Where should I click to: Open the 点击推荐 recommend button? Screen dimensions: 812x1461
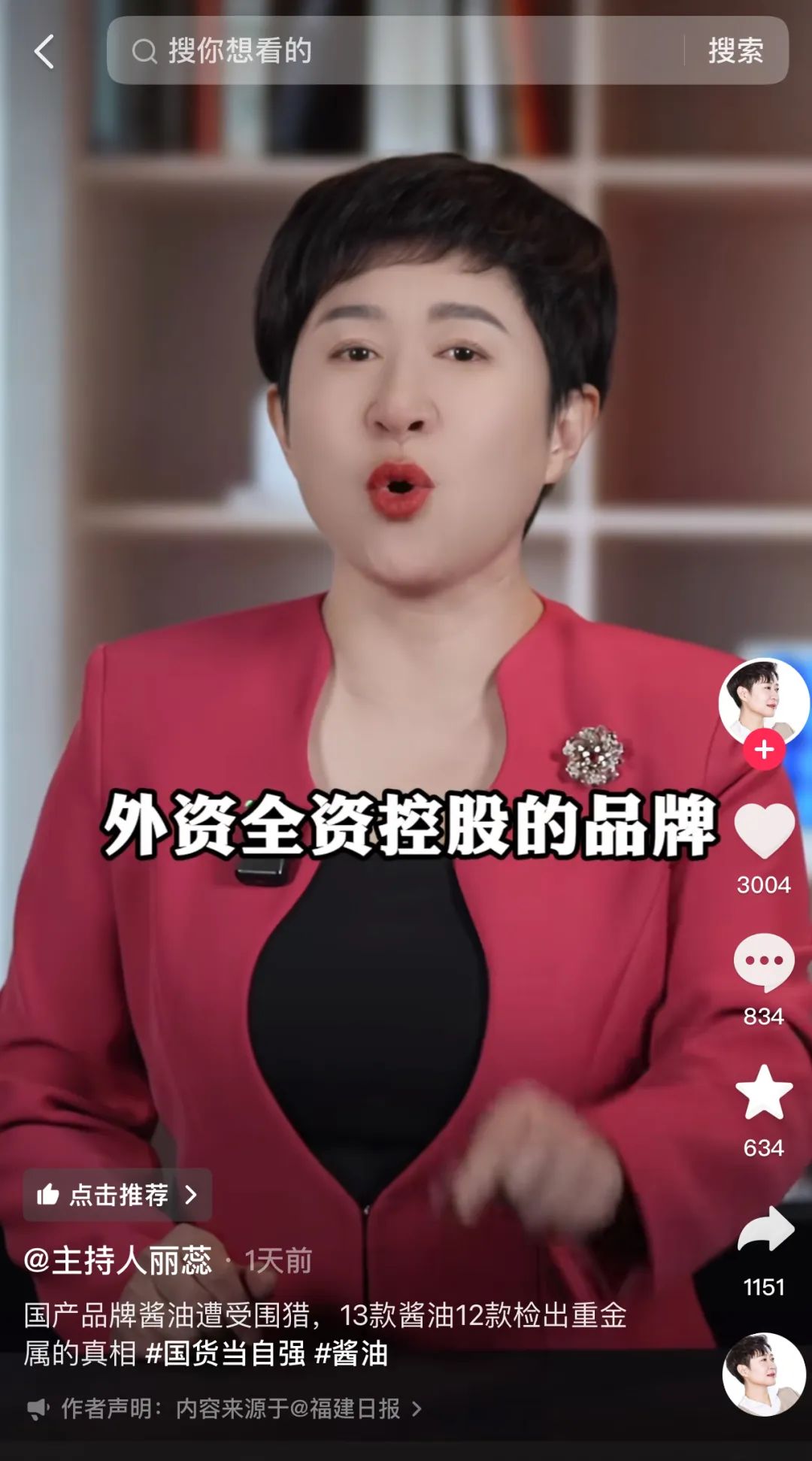(117, 1195)
